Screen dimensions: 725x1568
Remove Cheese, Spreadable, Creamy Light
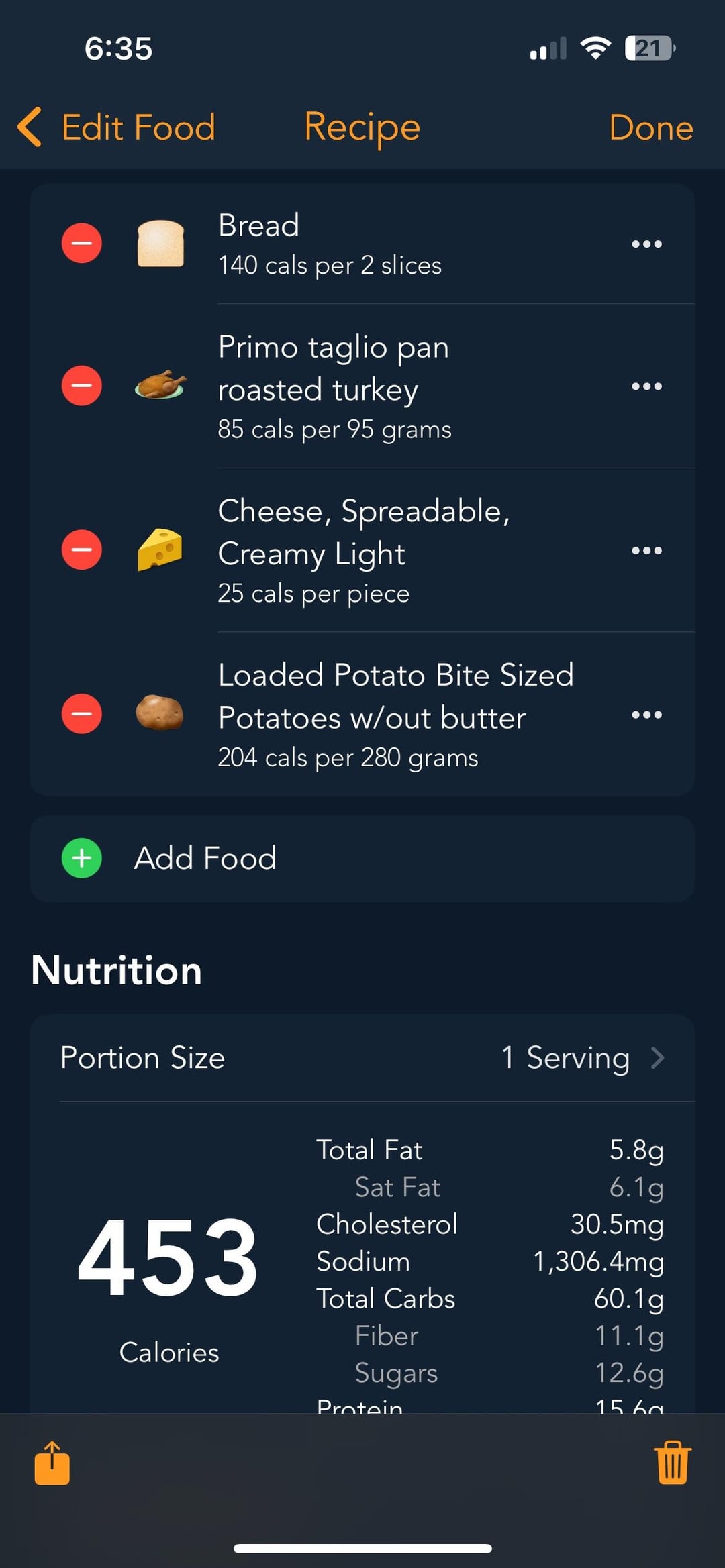coord(82,550)
